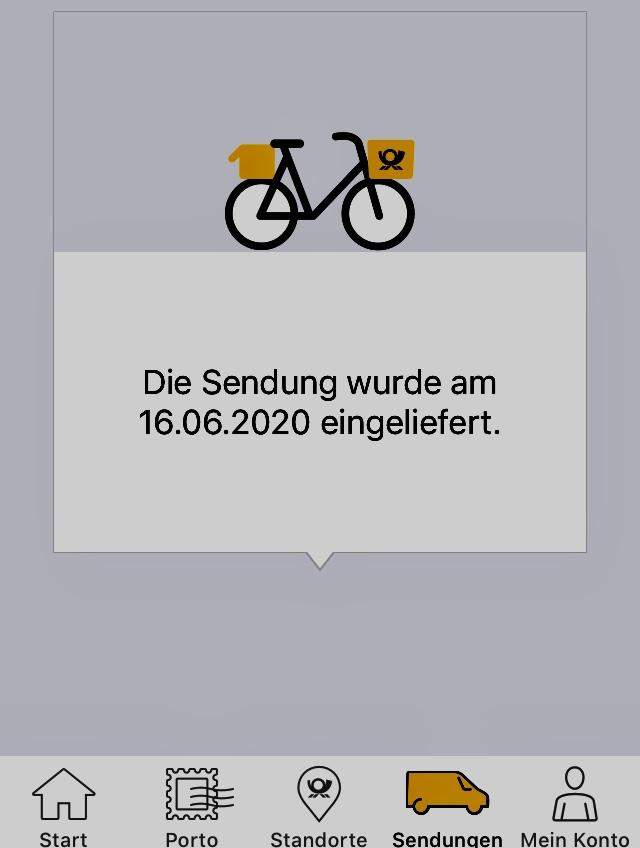Open the Porto tab
This screenshot has width=640, height=848.
click(x=191, y=803)
